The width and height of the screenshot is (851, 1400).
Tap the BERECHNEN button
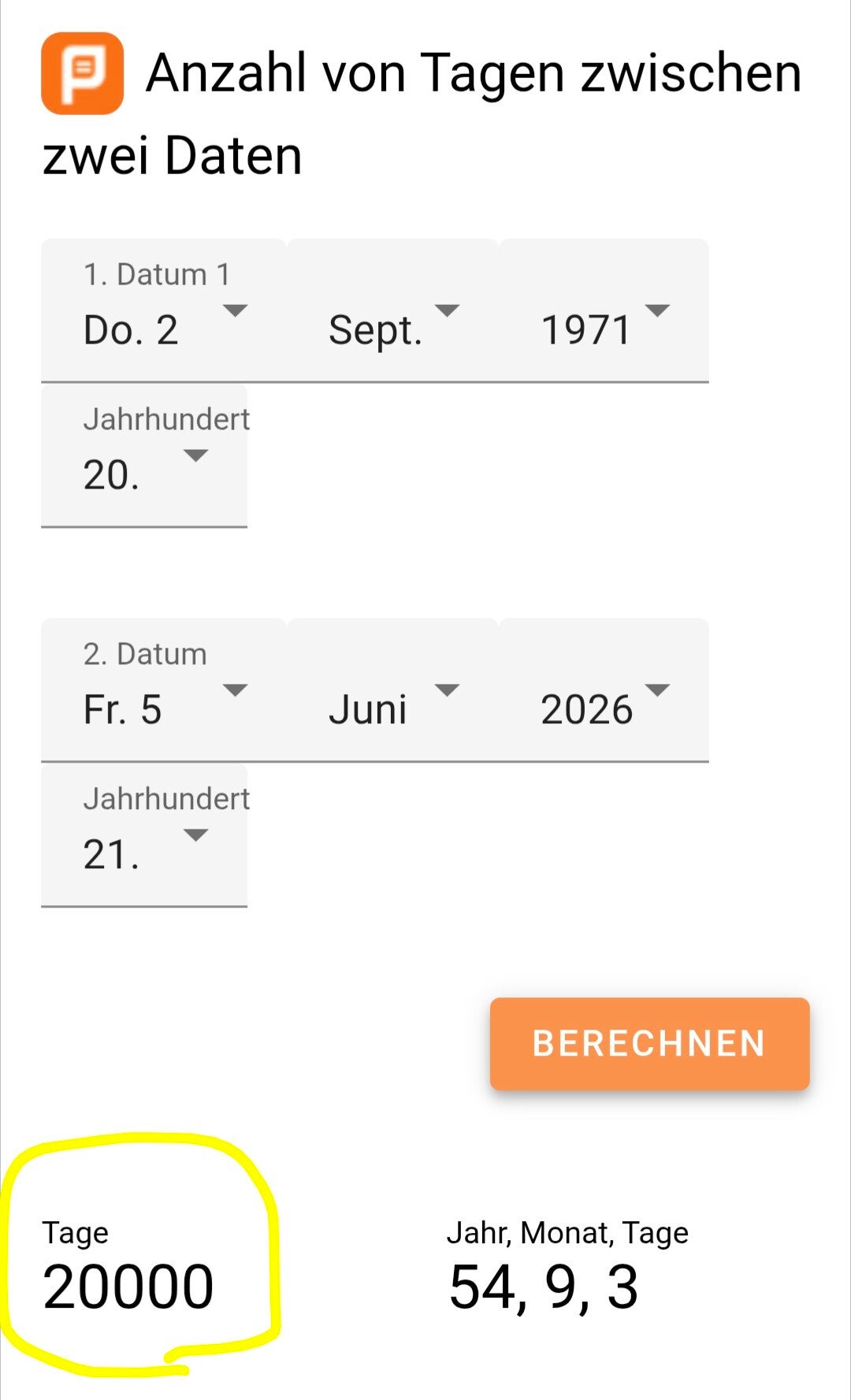[x=649, y=1044]
